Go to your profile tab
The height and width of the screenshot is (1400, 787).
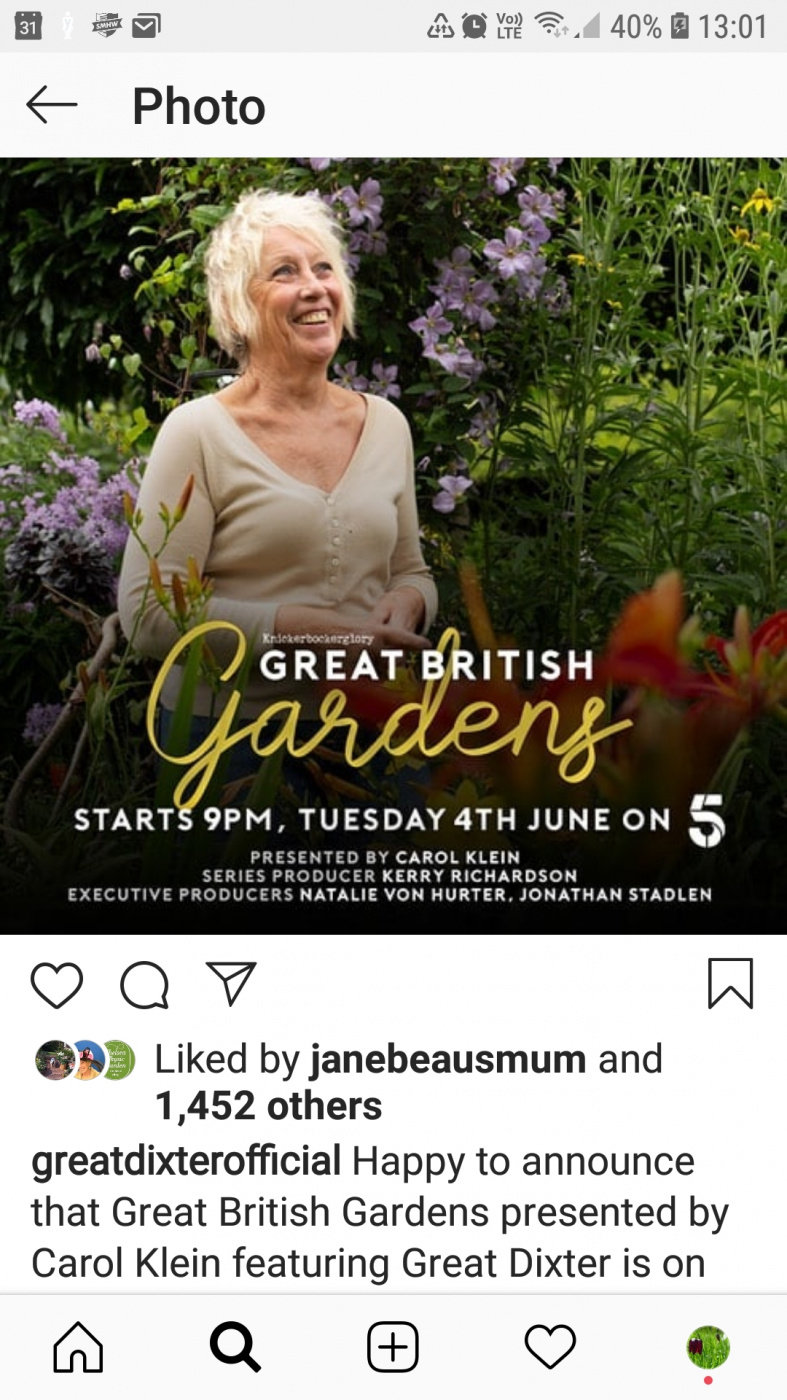tap(708, 1348)
